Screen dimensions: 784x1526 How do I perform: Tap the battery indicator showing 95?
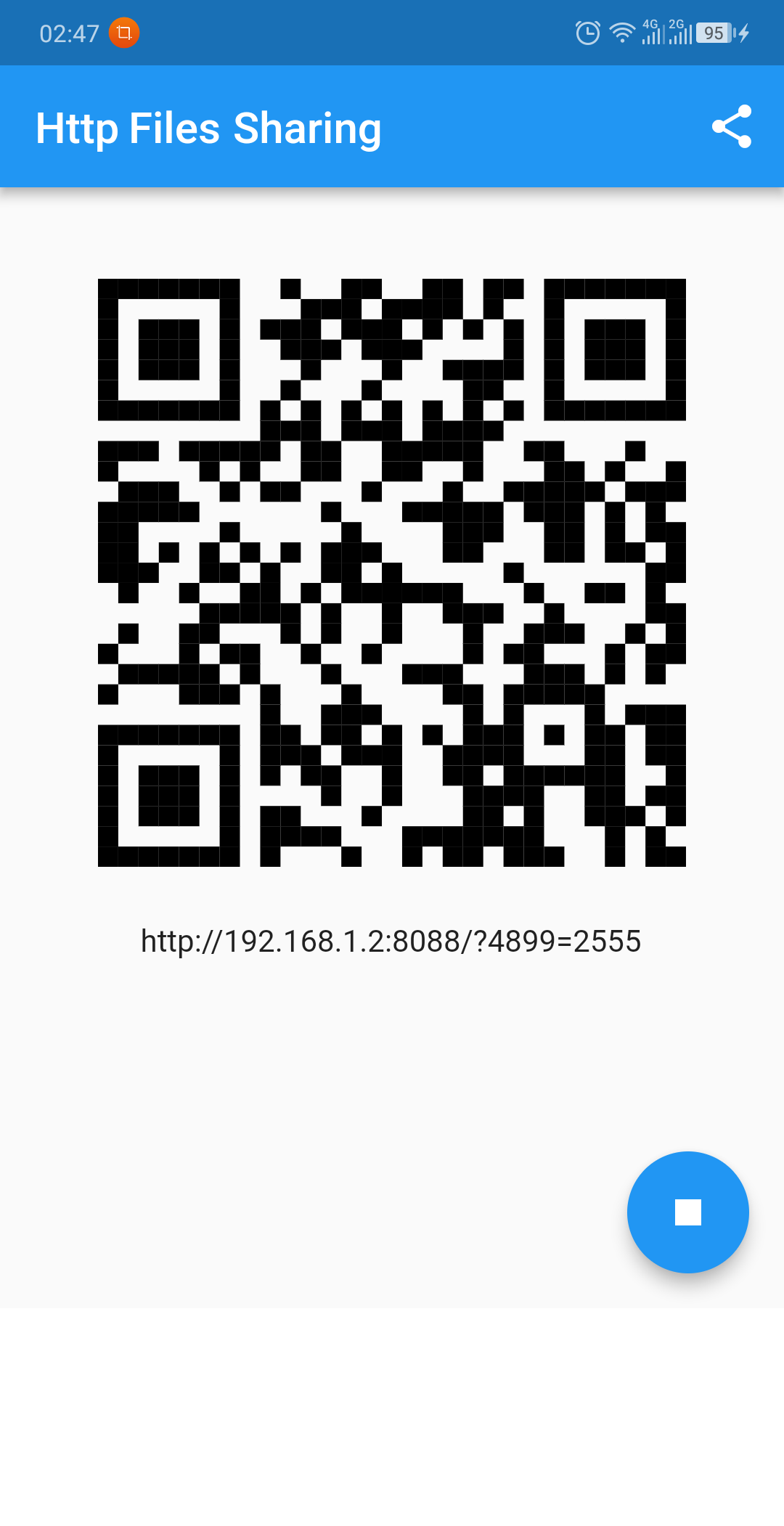[x=714, y=32]
